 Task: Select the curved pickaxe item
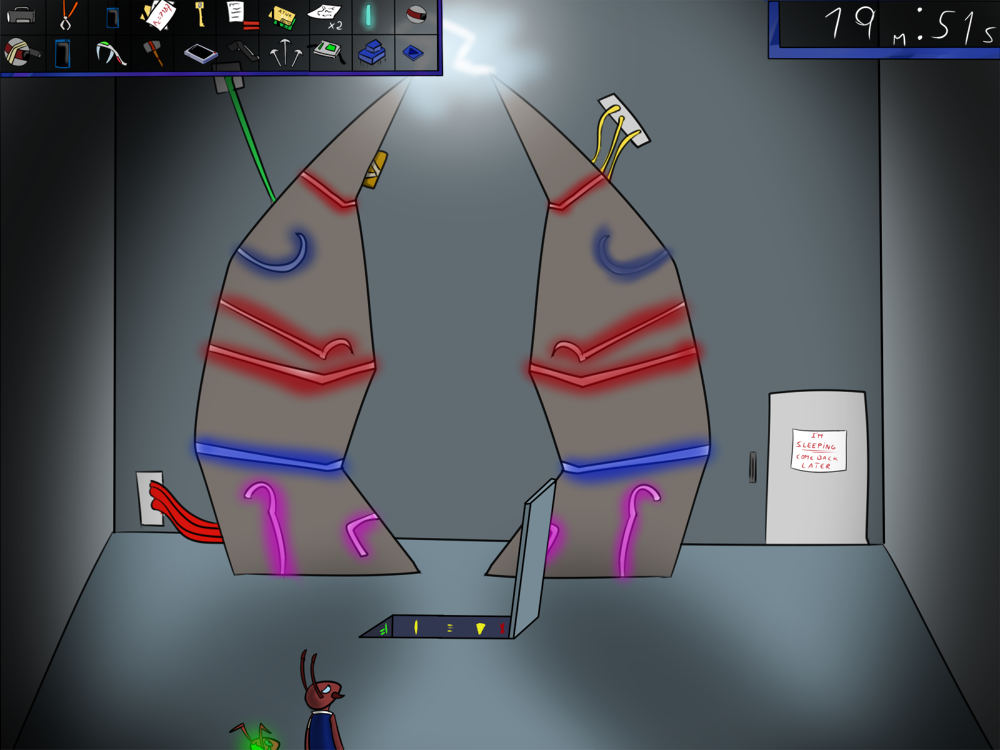click(109, 53)
